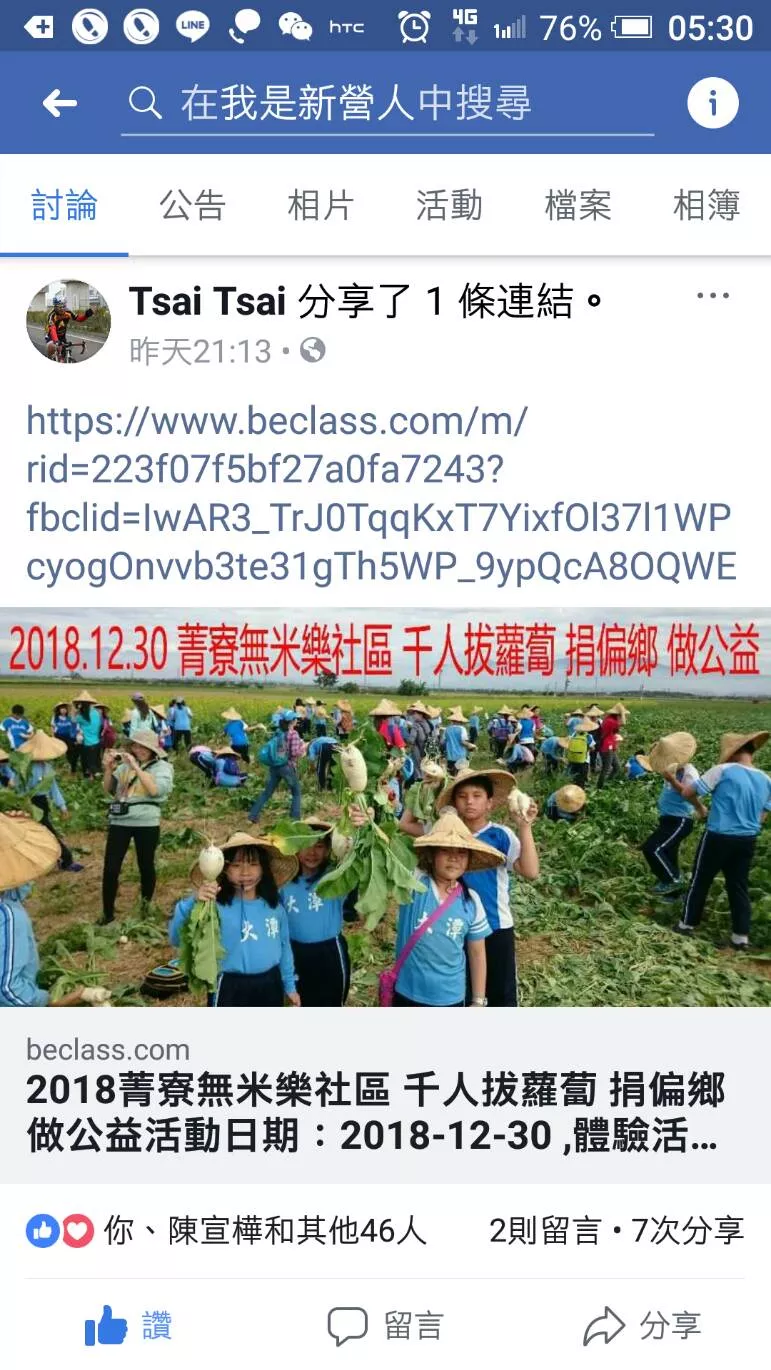Viewport: 771px width, 1370px height.
Task: Open Tsai Tsai's profile picture
Action: [x=67, y=321]
